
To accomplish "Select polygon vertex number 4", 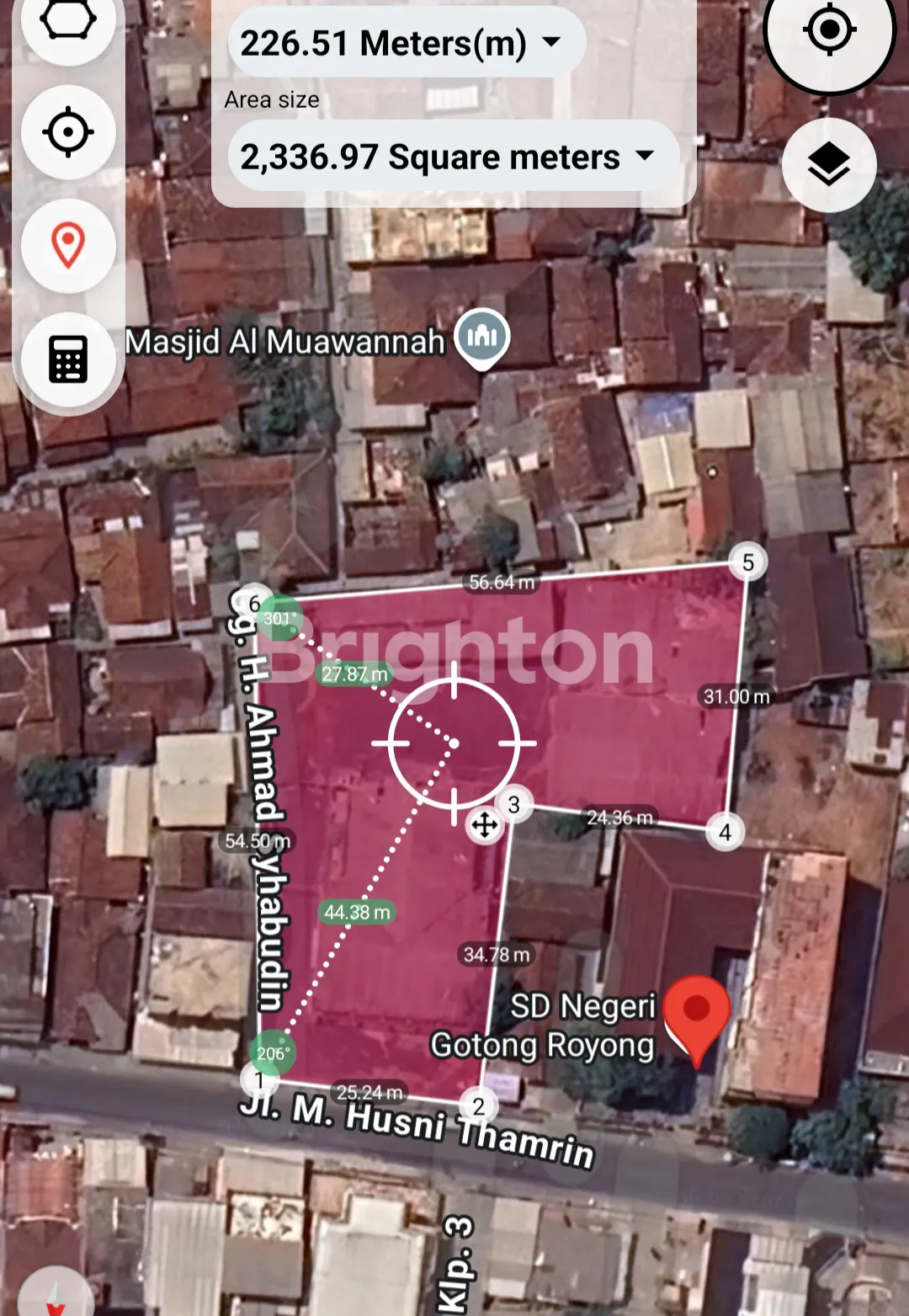I will tap(725, 833).
